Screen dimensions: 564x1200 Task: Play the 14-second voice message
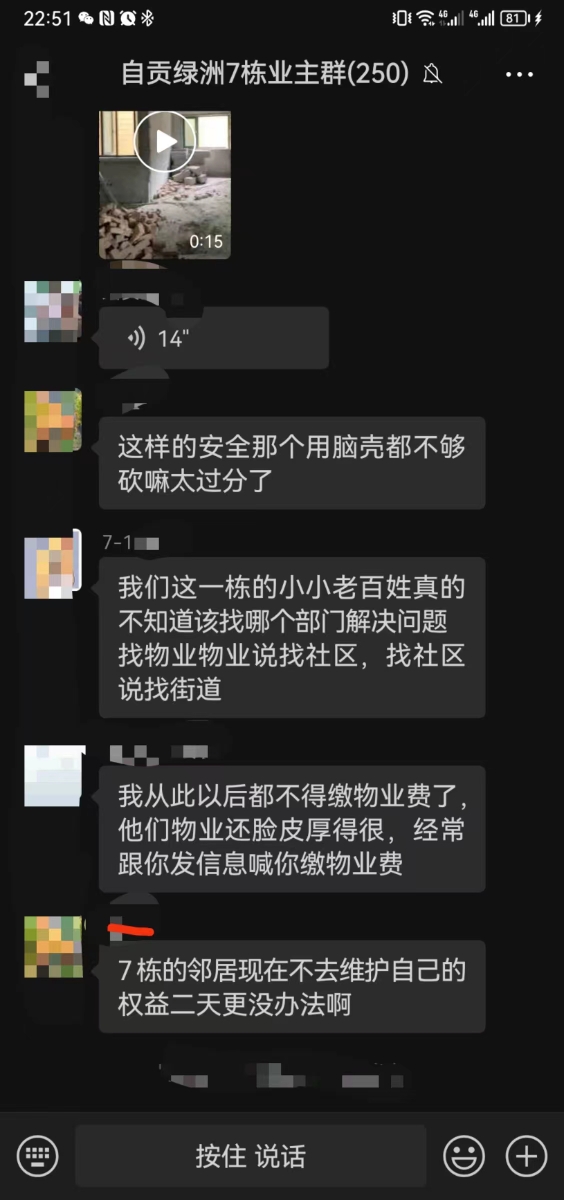(x=214, y=338)
